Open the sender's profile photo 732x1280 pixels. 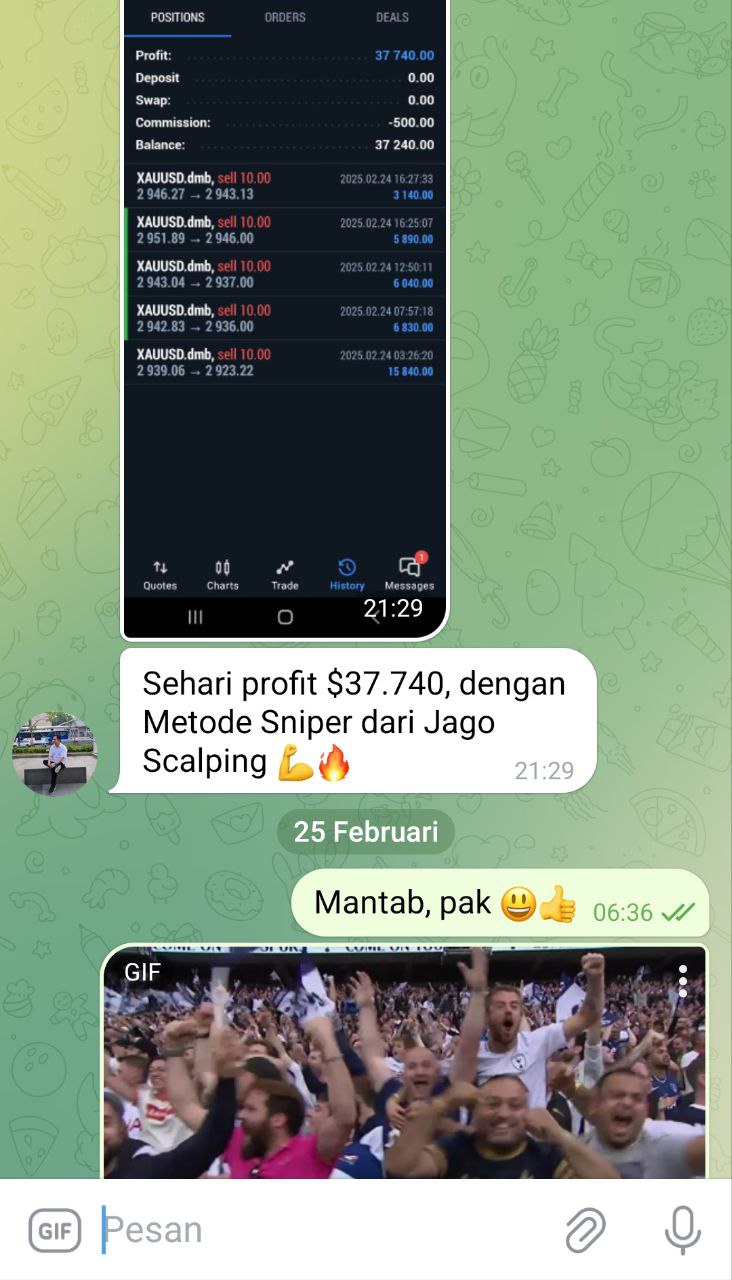(54, 754)
